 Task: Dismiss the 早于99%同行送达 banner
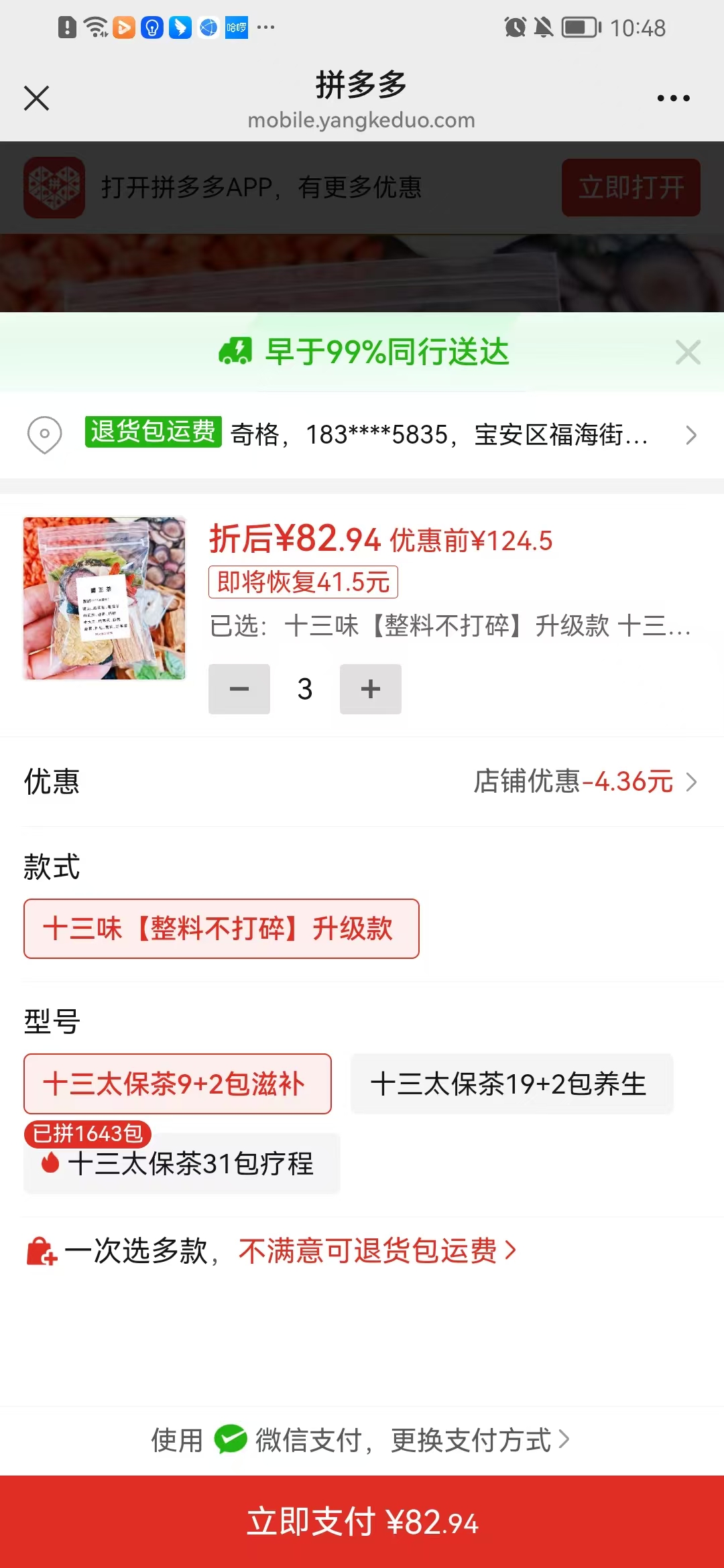pyautogui.click(x=688, y=352)
